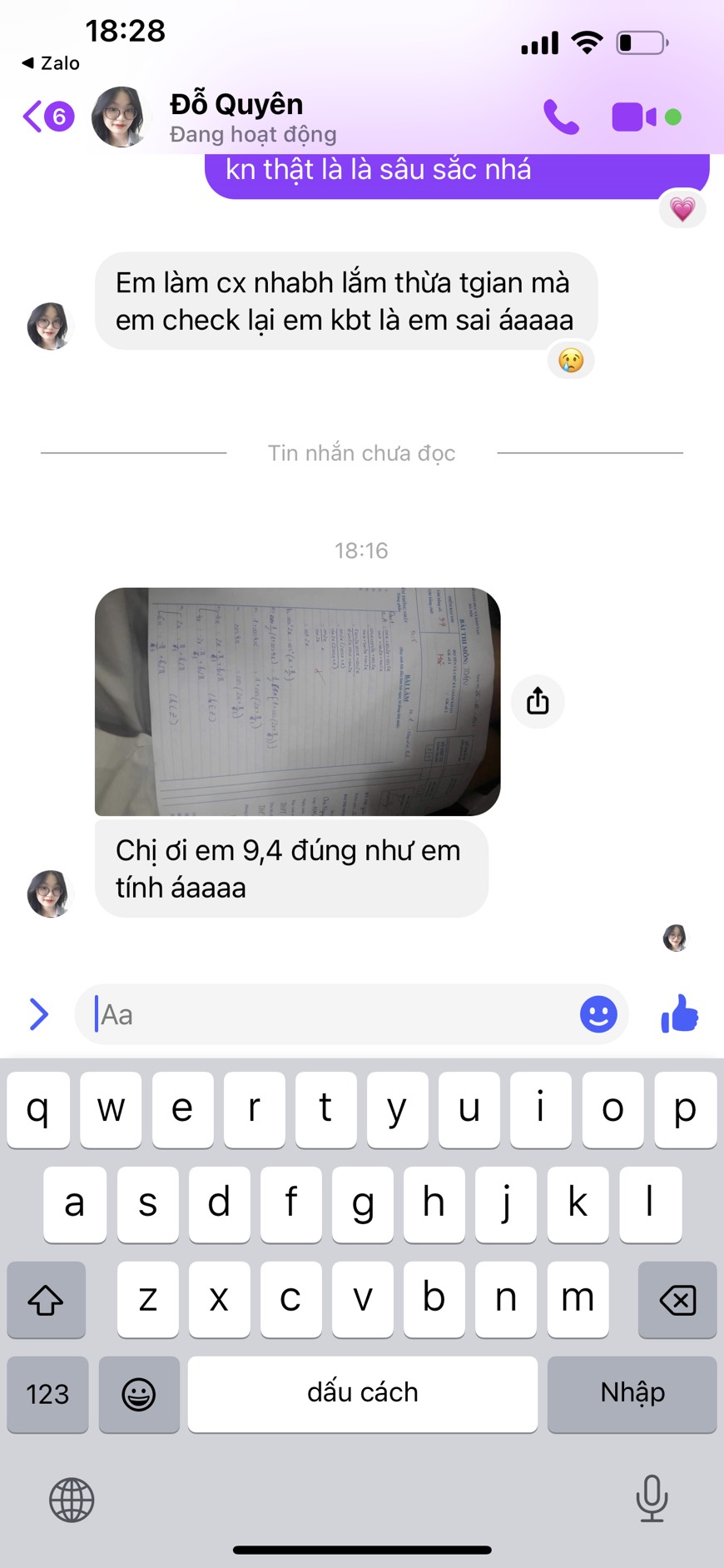The image size is (724, 1568).
Task: Collapse the toolbar using the blue chevron
Action: [x=38, y=1013]
